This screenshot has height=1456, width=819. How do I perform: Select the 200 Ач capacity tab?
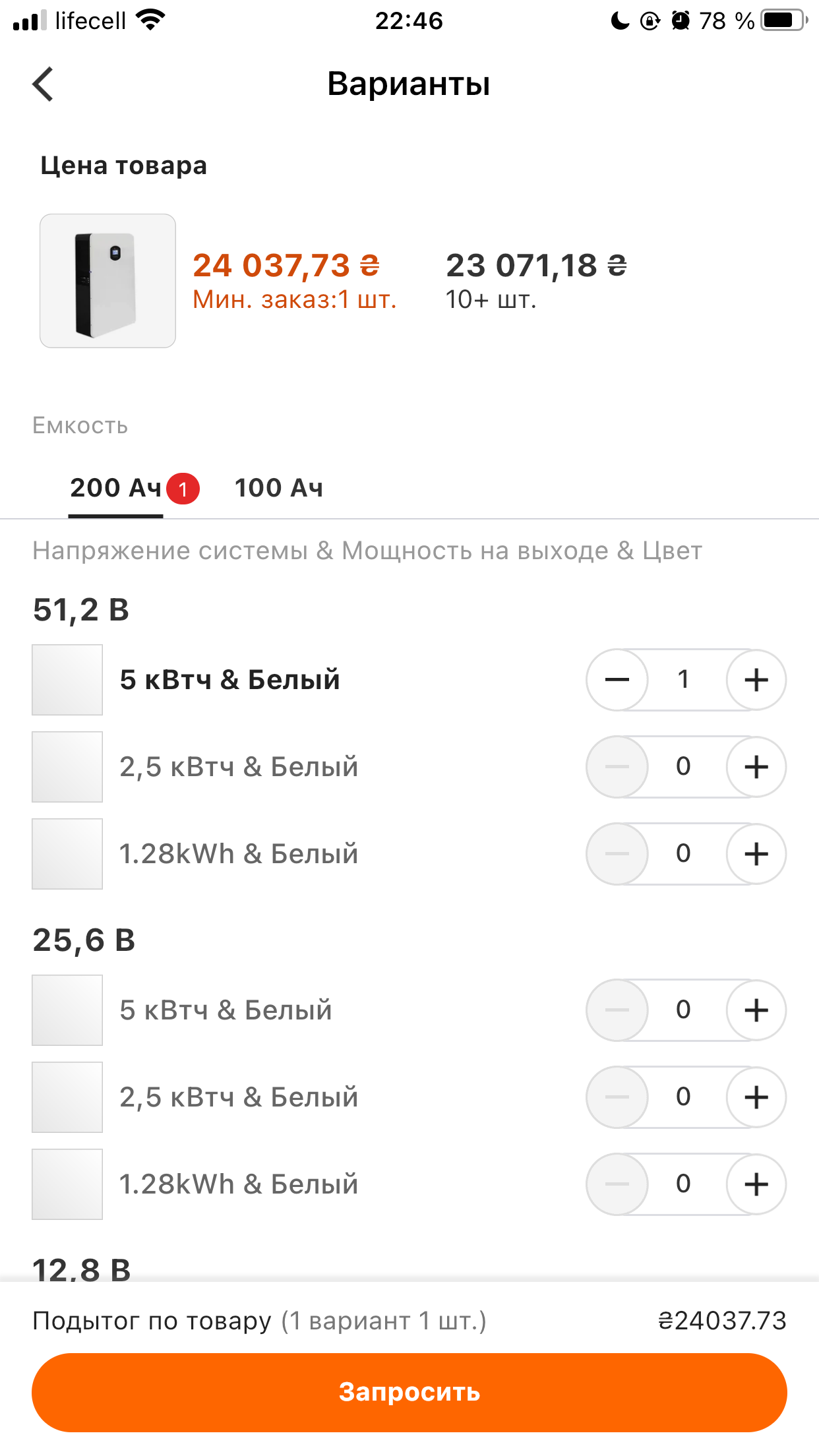pos(116,488)
